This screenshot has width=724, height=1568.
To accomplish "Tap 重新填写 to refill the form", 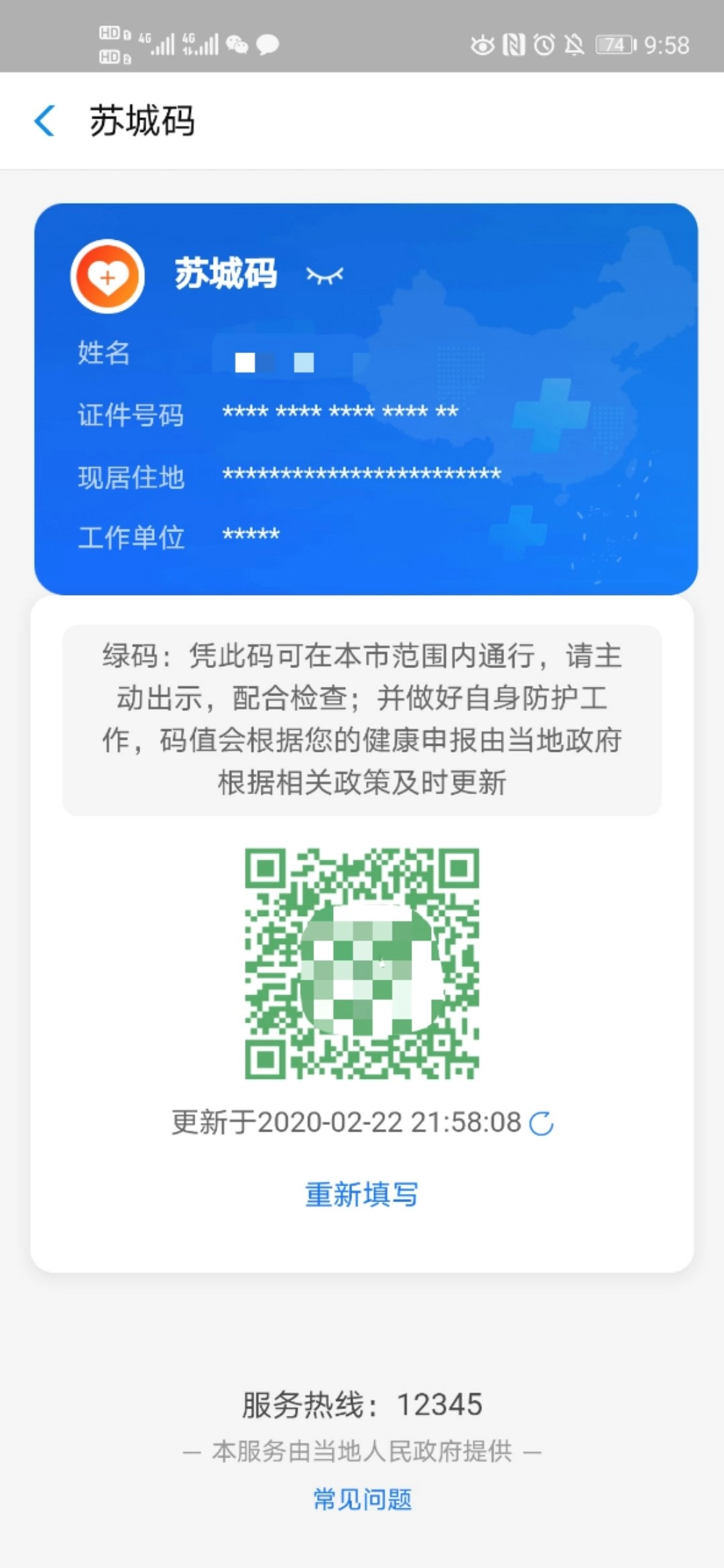I will click(361, 1195).
